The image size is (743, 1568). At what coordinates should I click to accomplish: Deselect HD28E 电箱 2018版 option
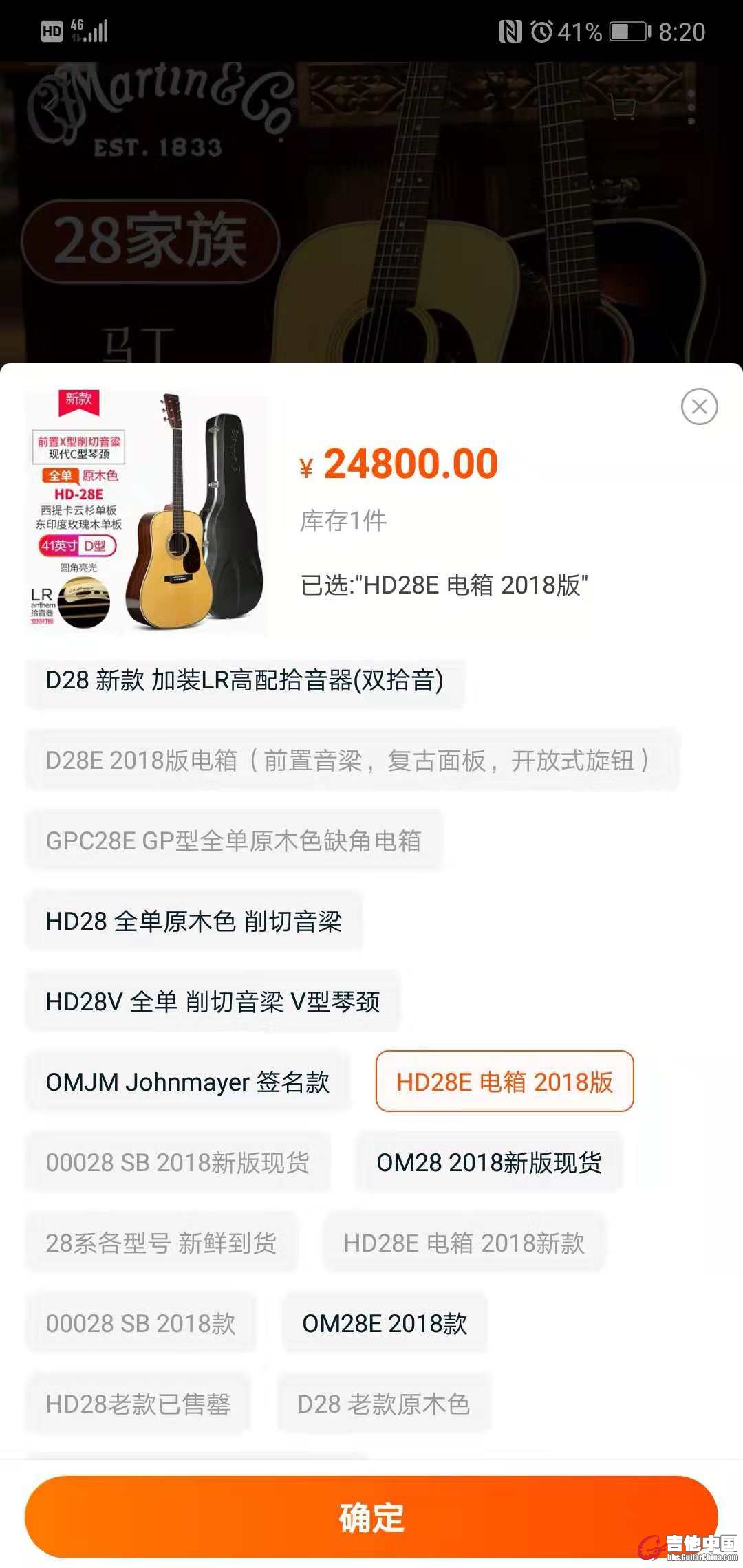pos(504,1082)
